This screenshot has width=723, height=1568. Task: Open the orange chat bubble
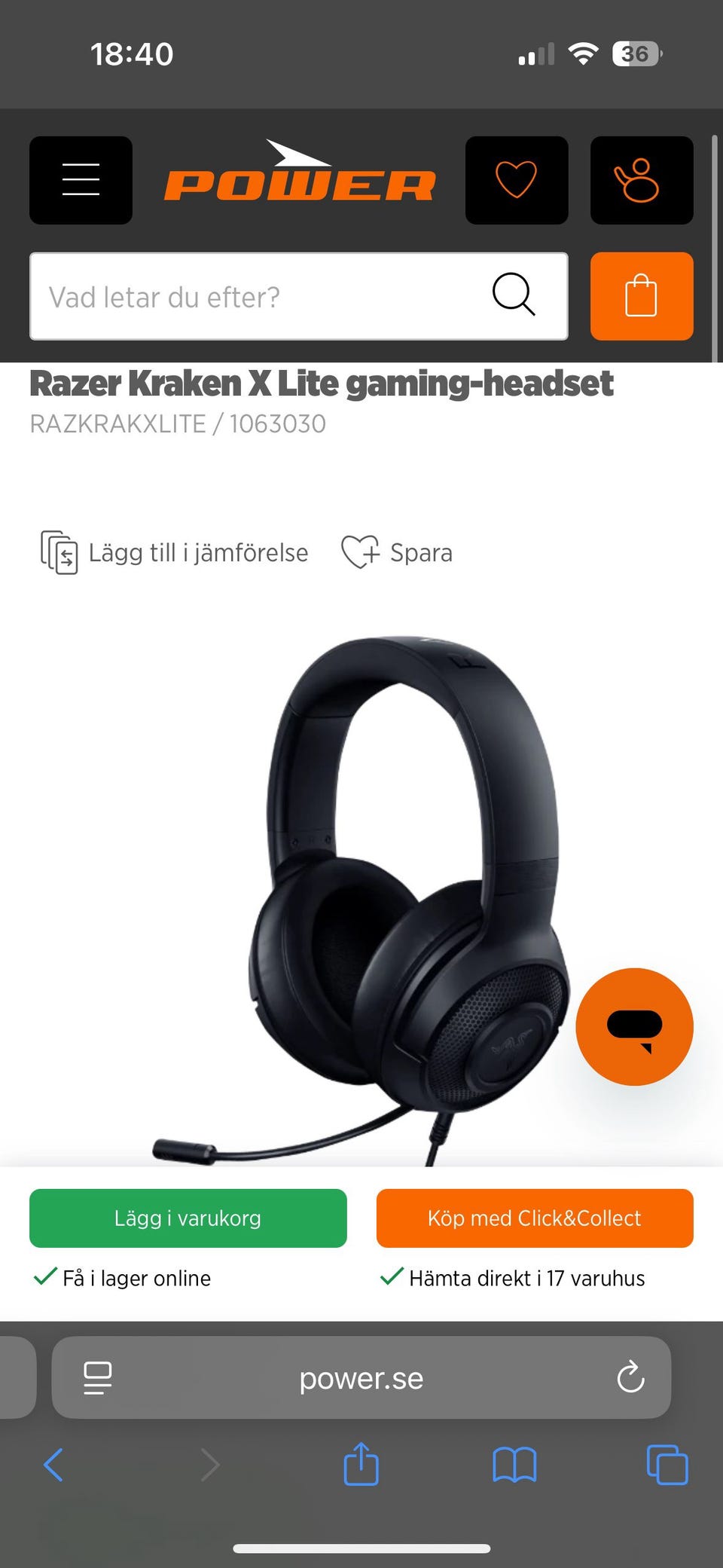(x=634, y=1026)
